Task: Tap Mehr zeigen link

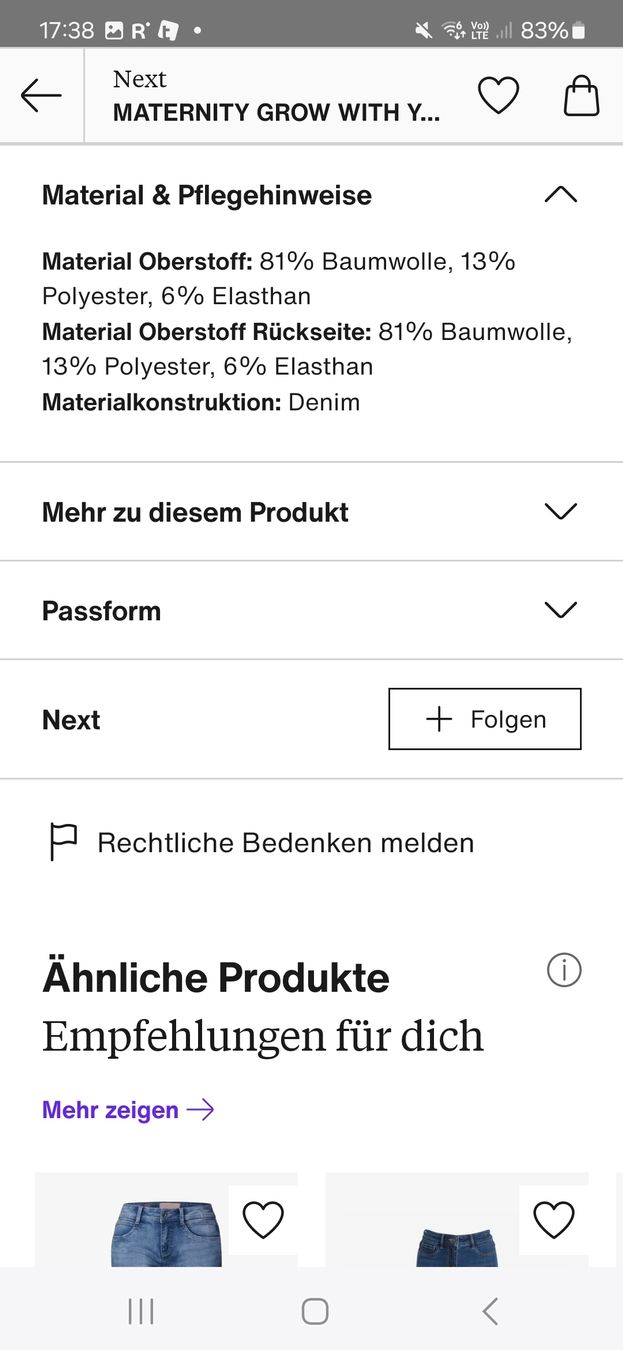Action: tap(128, 1109)
